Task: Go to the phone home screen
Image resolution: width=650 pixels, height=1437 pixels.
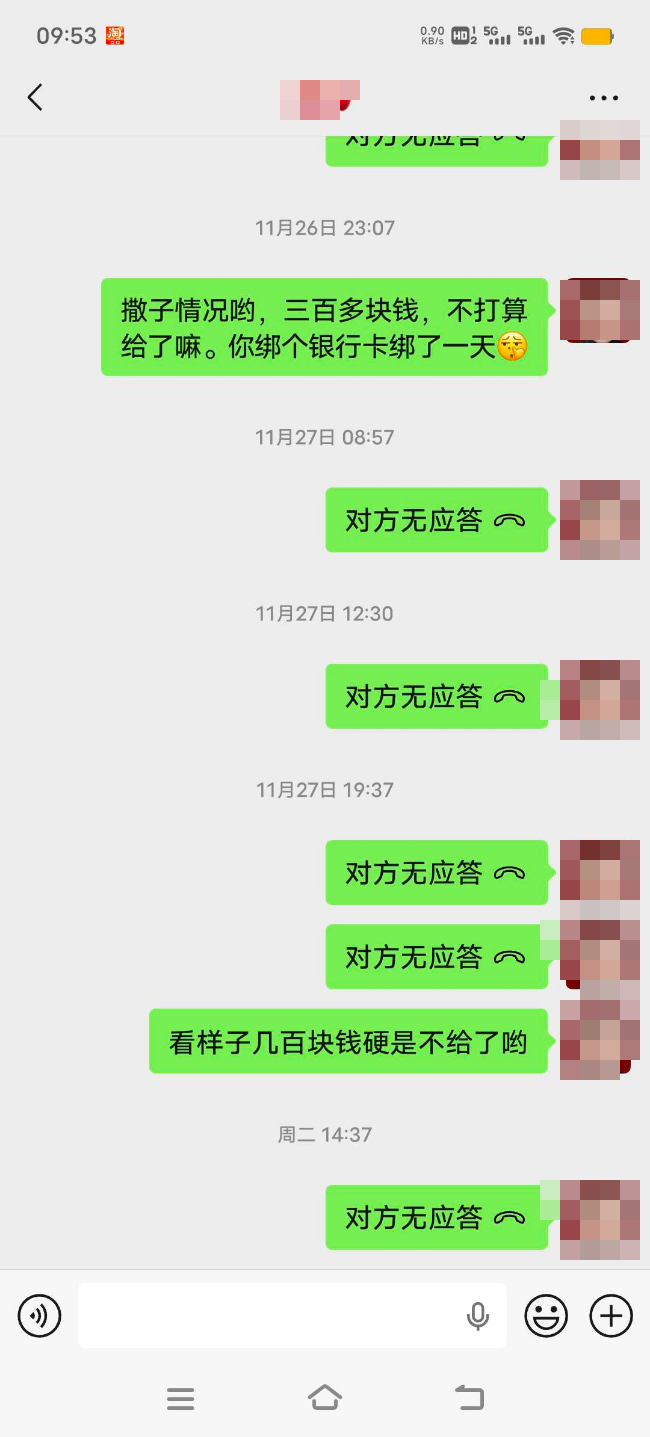Action: [325, 1398]
